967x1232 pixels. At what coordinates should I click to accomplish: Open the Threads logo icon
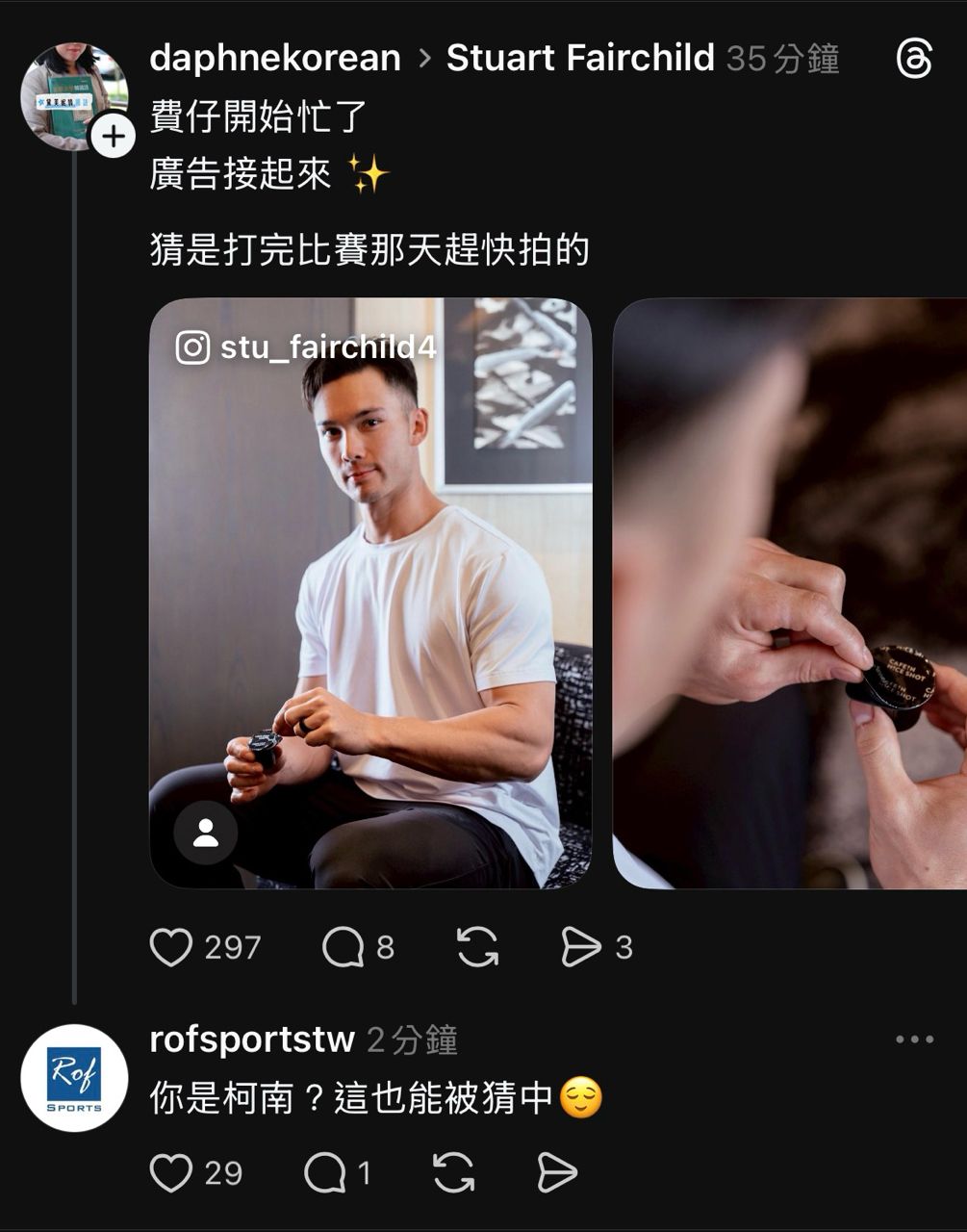click(x=913, y=60)
